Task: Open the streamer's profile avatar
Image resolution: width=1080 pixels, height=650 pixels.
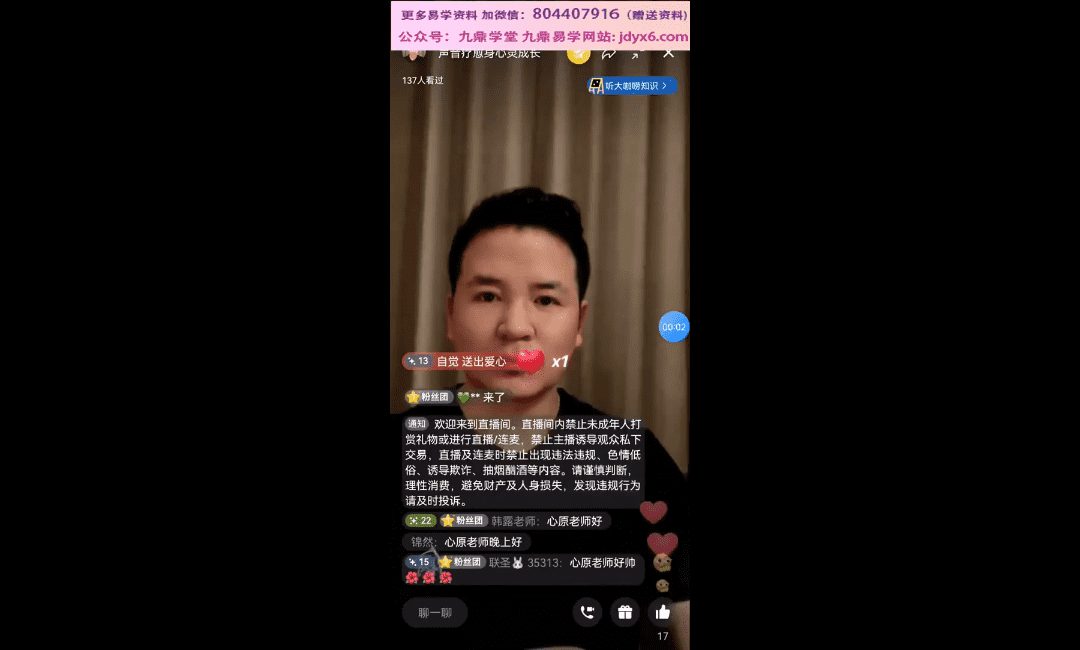Action: pos(414,53)
